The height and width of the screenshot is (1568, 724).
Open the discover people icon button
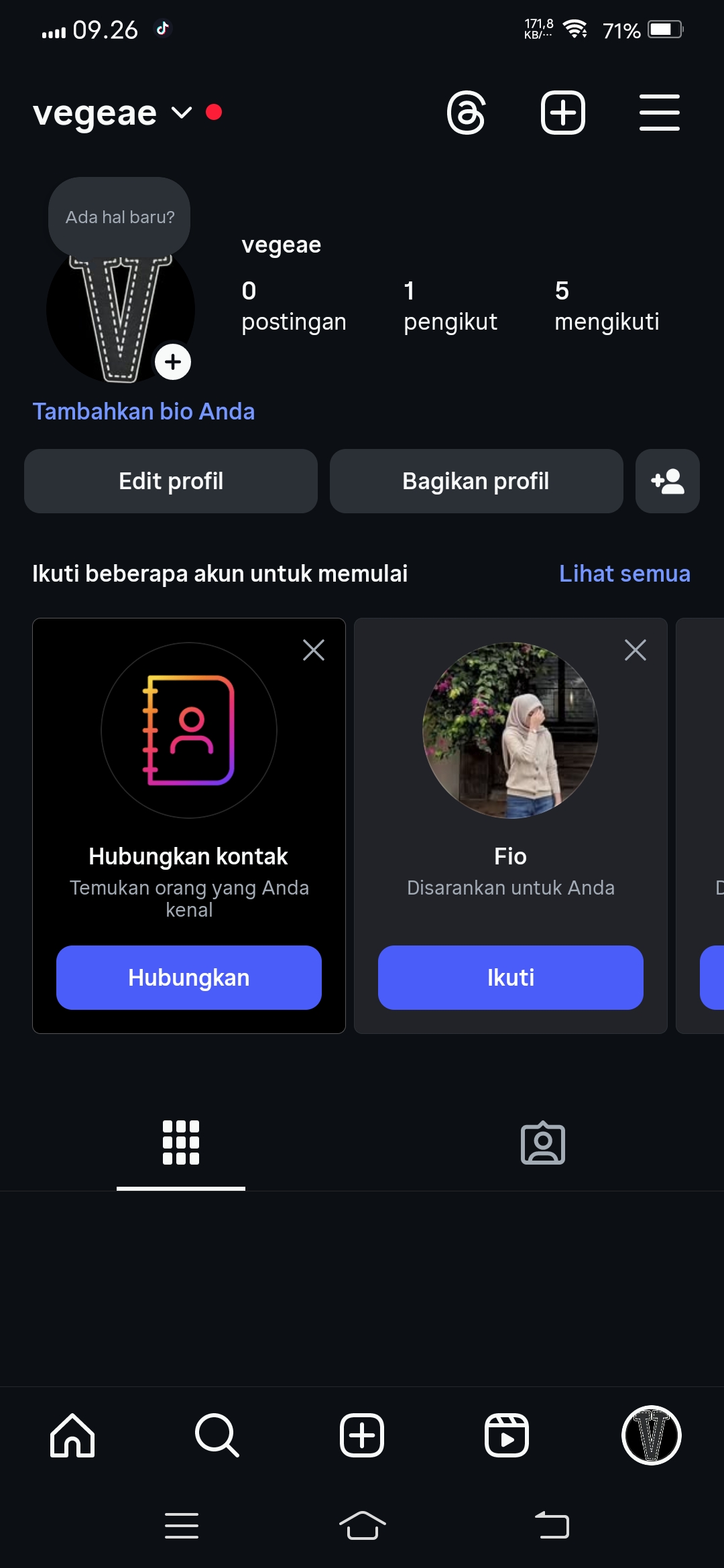tap(667, 481)
